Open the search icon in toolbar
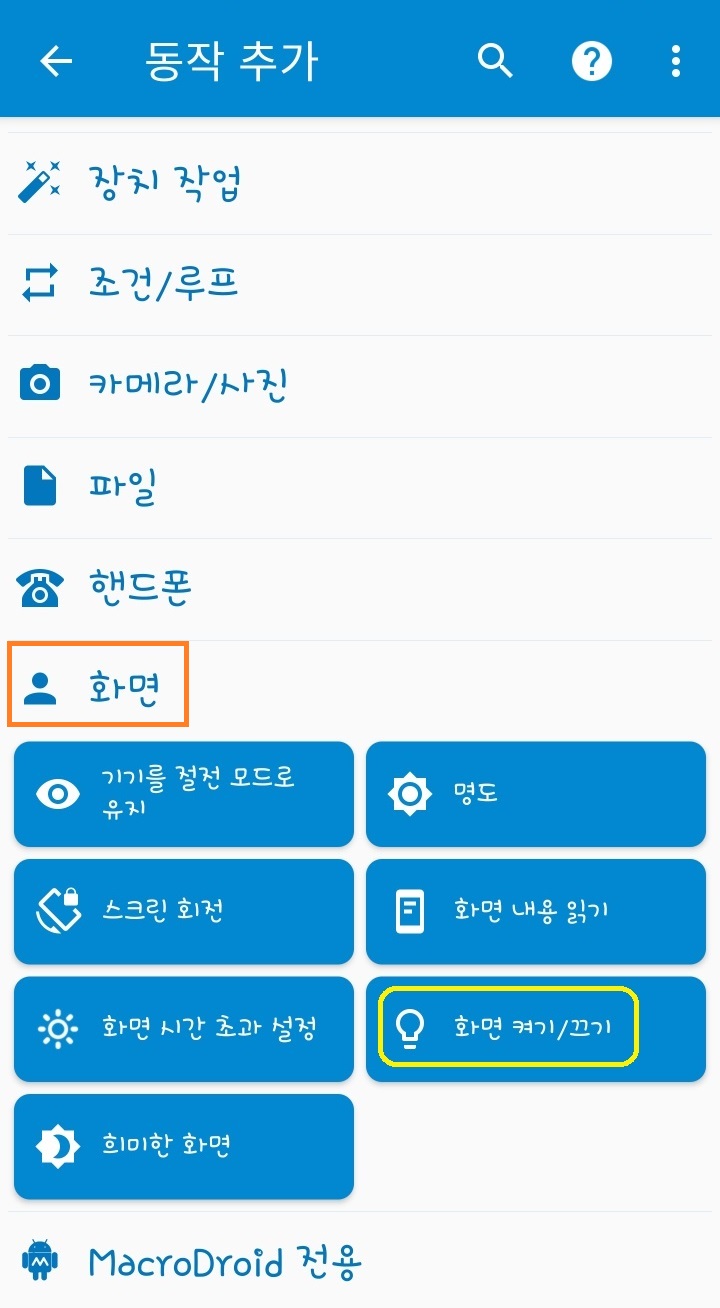The width and height of the screenshot is (720, 1308). pos(495,61)
